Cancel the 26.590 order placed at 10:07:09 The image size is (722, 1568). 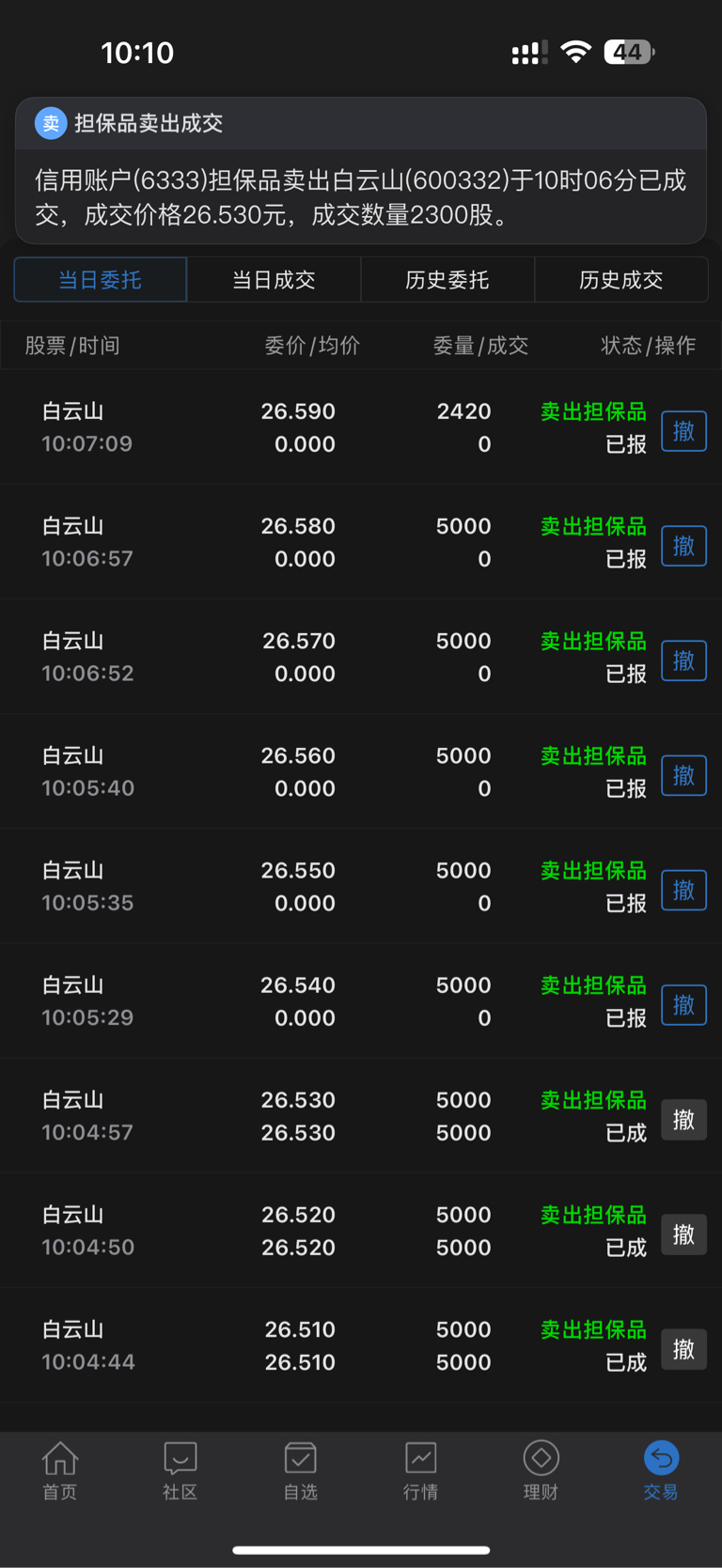pyautogui.click(x=683, y=431)
